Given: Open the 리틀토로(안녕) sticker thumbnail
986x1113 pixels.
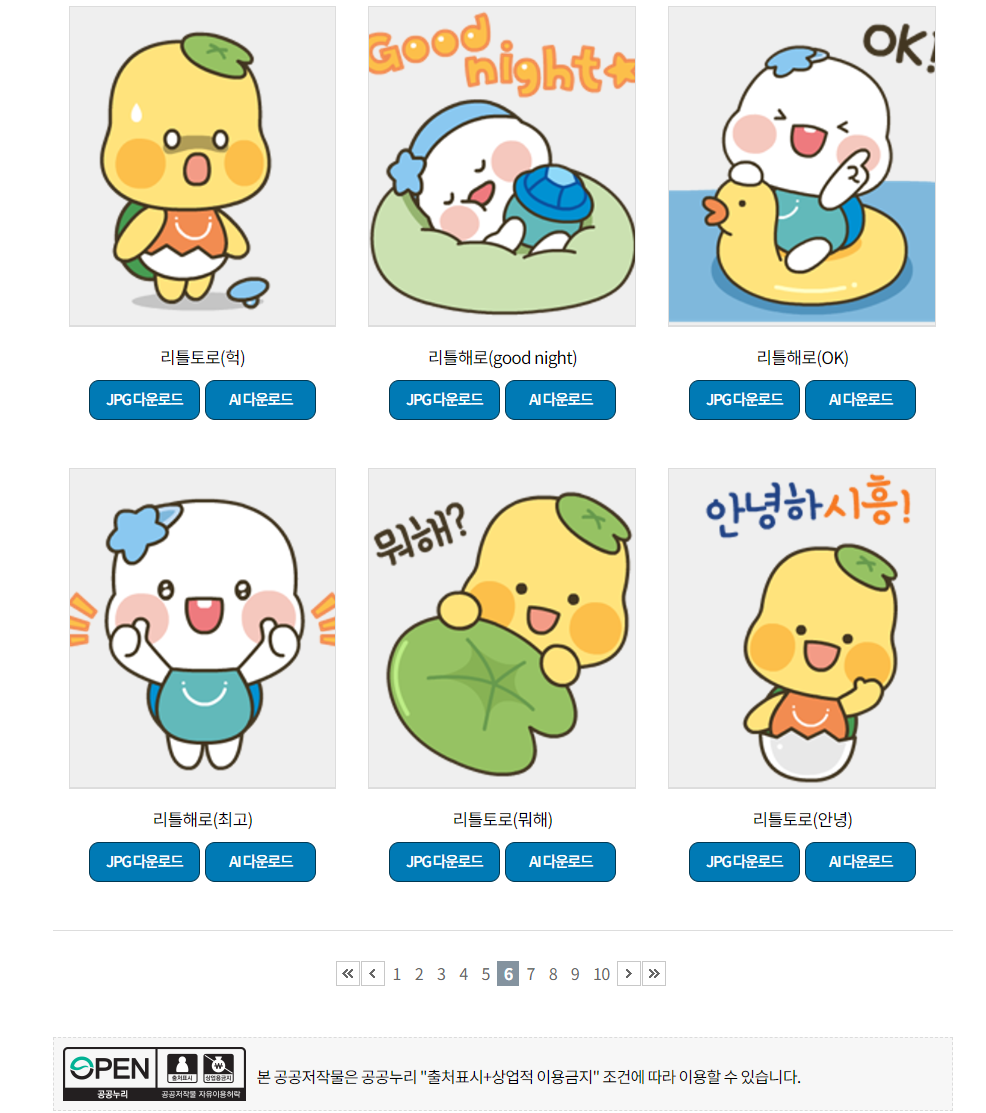Looking at the screenshot, I should [801, 628].
